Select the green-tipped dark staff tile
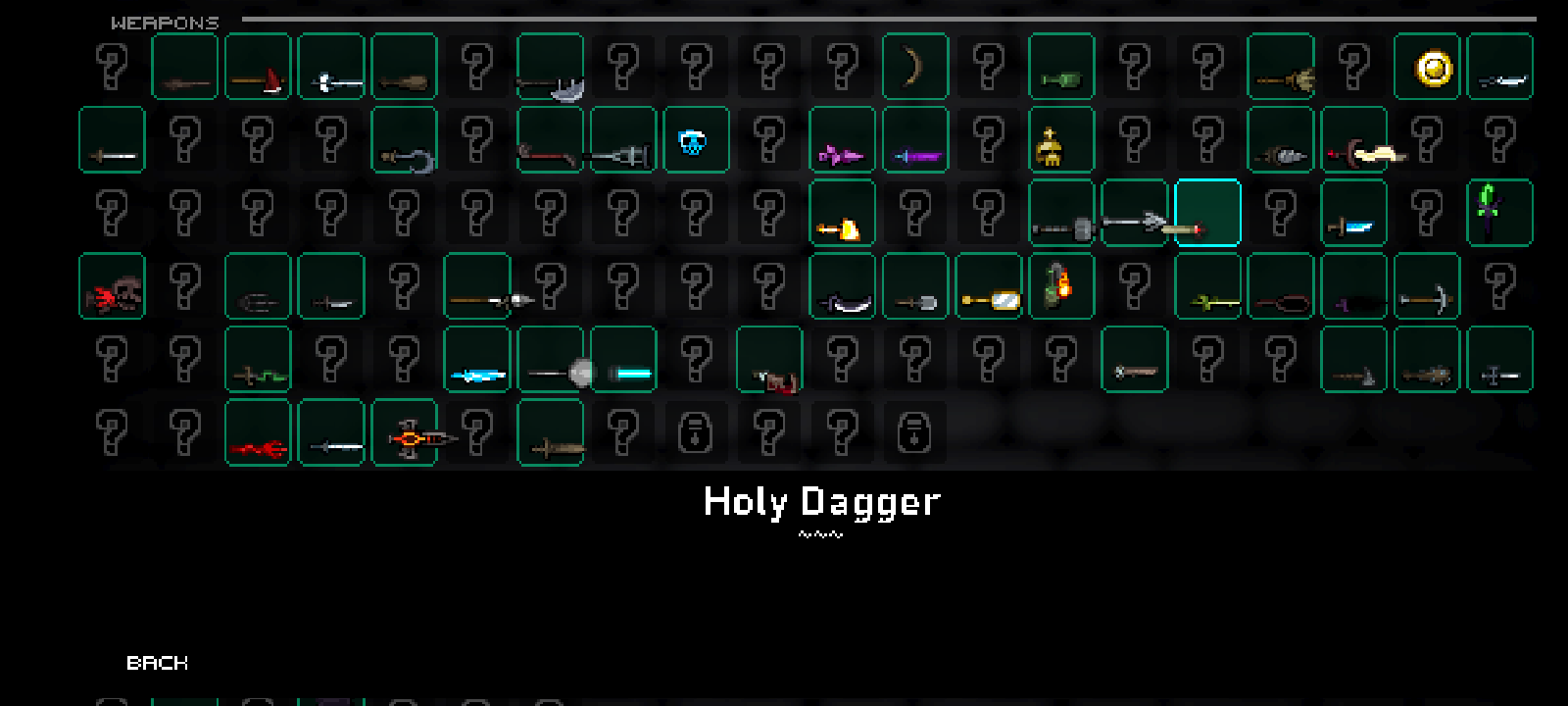Viewport: 1568px width, 706px height. point(1499,213)
